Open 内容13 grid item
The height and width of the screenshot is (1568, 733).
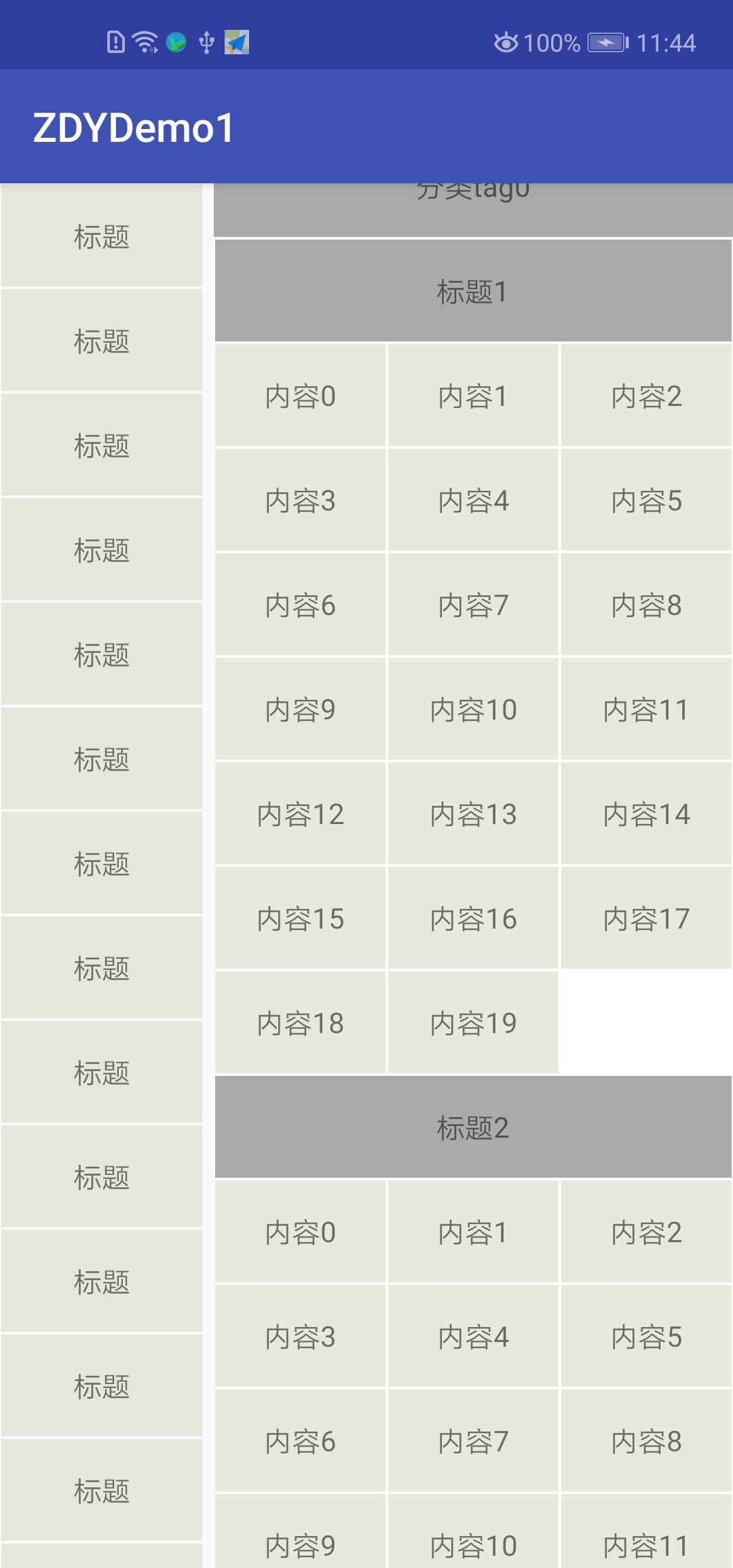(473, 814)
